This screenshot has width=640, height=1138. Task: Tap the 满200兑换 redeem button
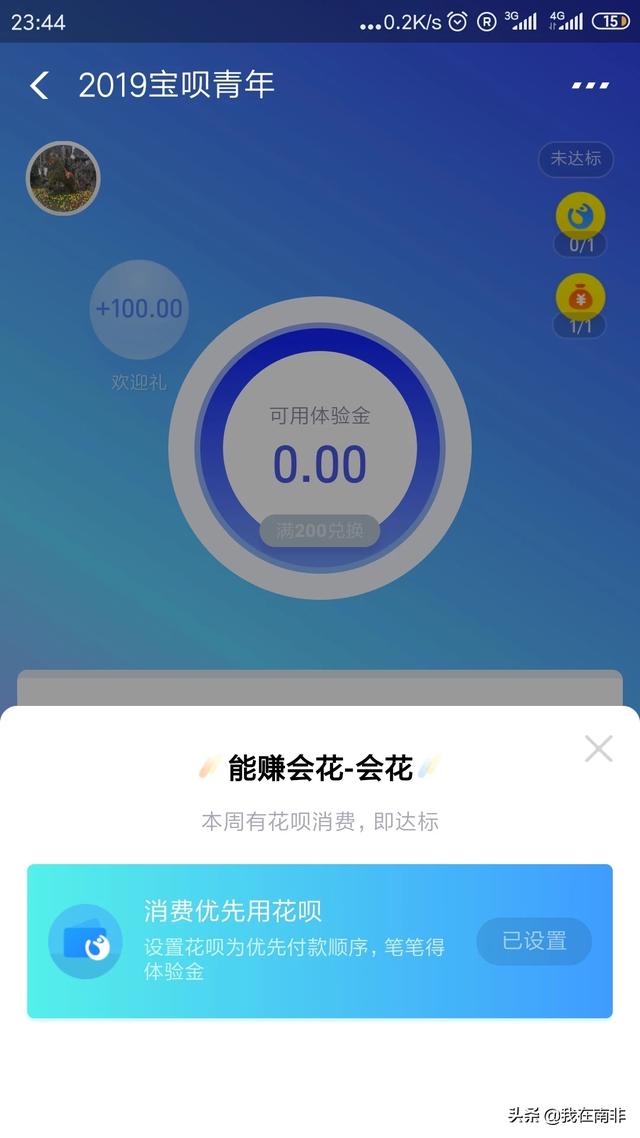point(320,531)
